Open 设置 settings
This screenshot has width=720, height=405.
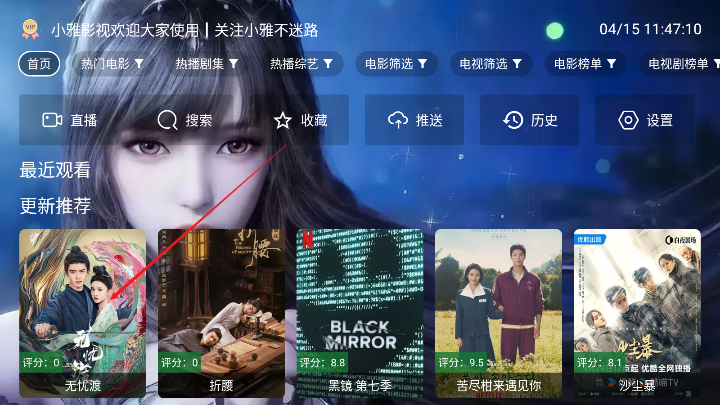coord(644,120)
